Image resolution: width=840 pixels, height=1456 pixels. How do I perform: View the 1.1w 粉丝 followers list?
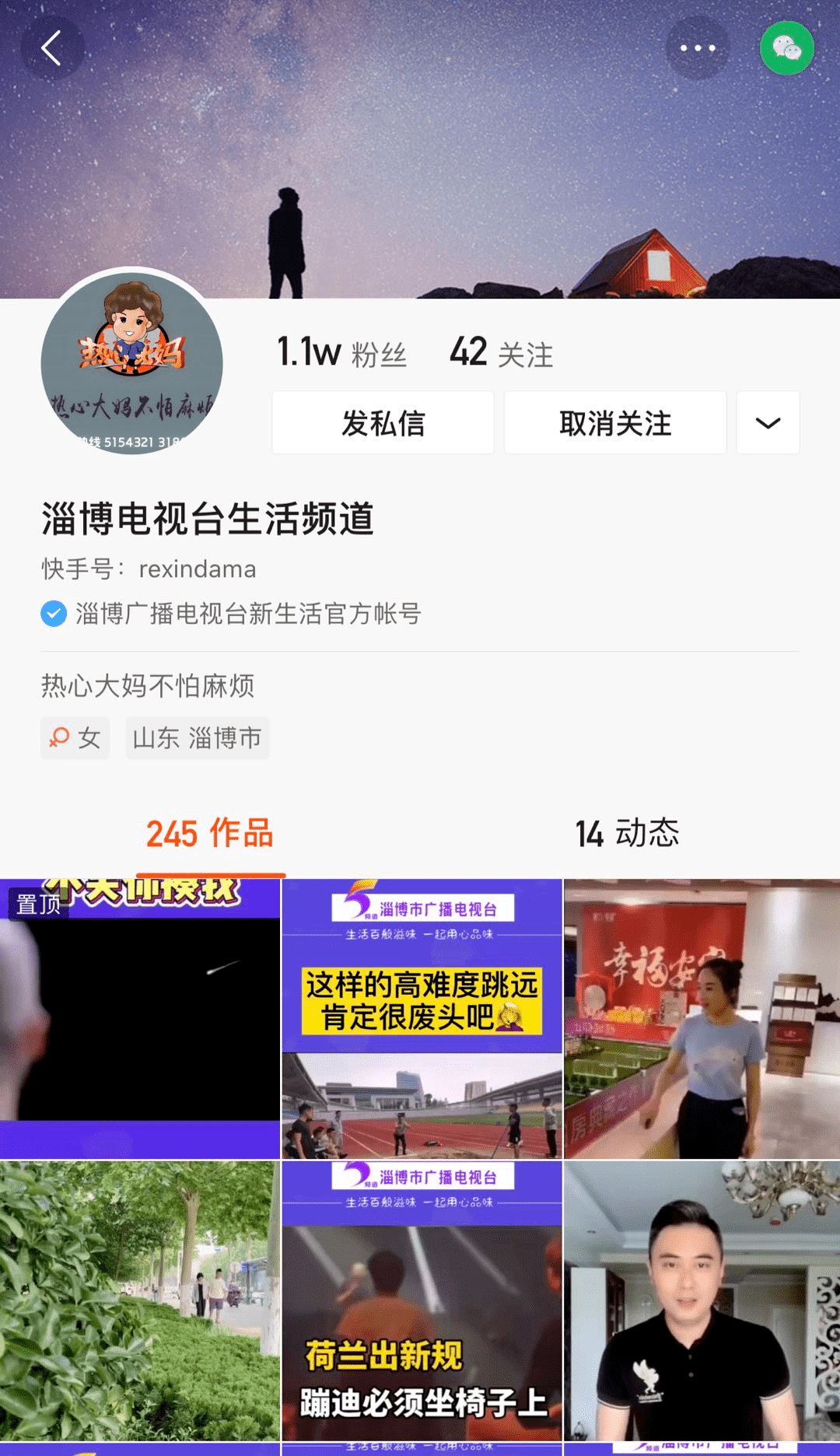[x=342, y=352]
